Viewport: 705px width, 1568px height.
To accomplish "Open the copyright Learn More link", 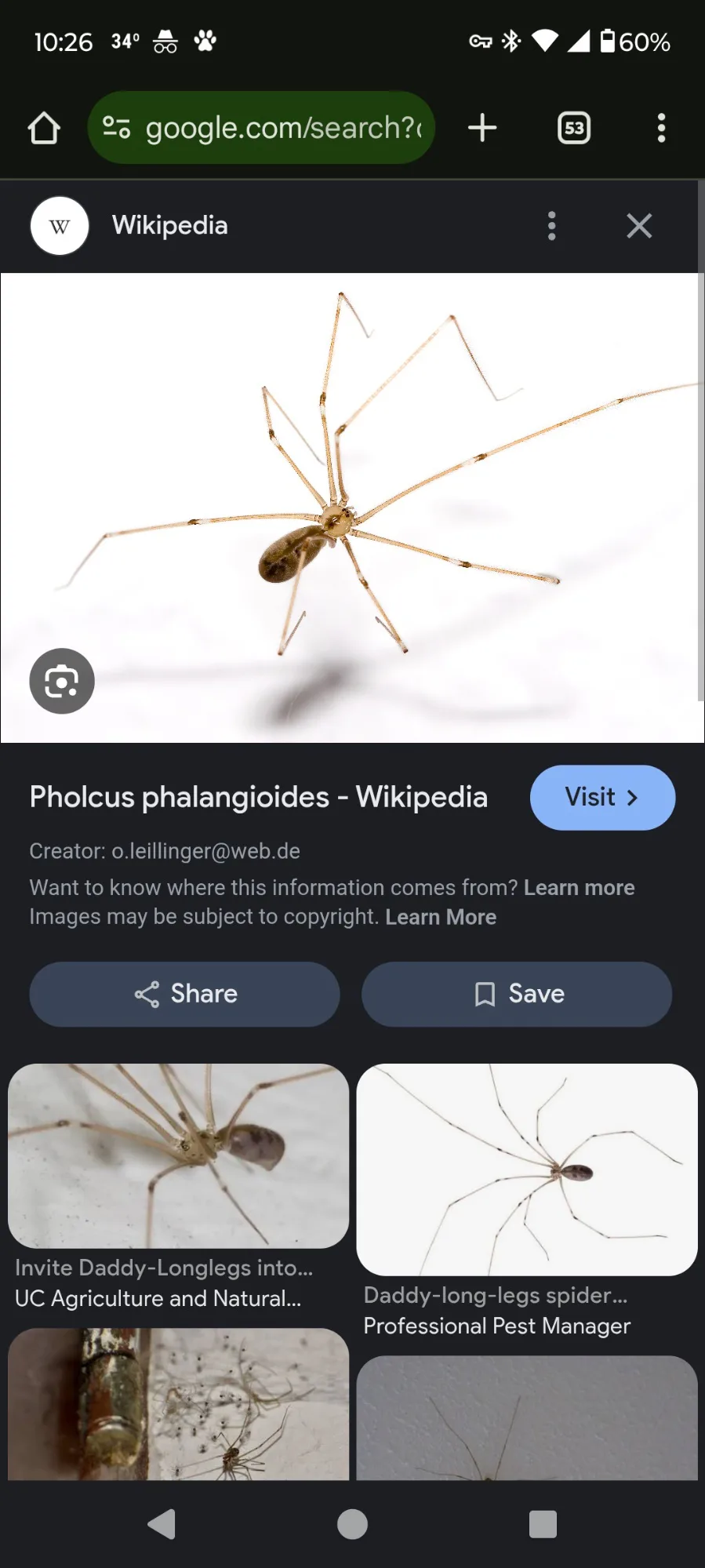I will click(441, 917).
